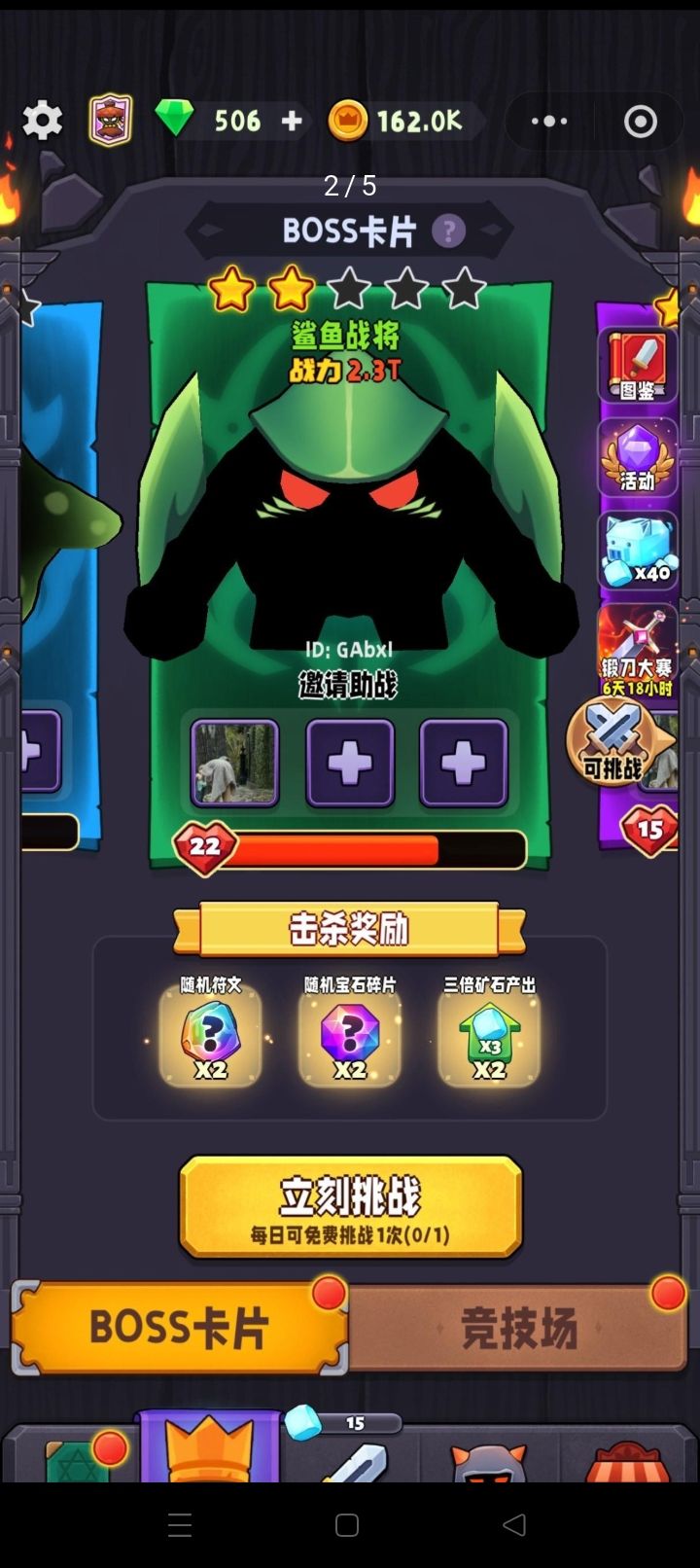
Task: Open the settings gear
Action: point(43,120)
